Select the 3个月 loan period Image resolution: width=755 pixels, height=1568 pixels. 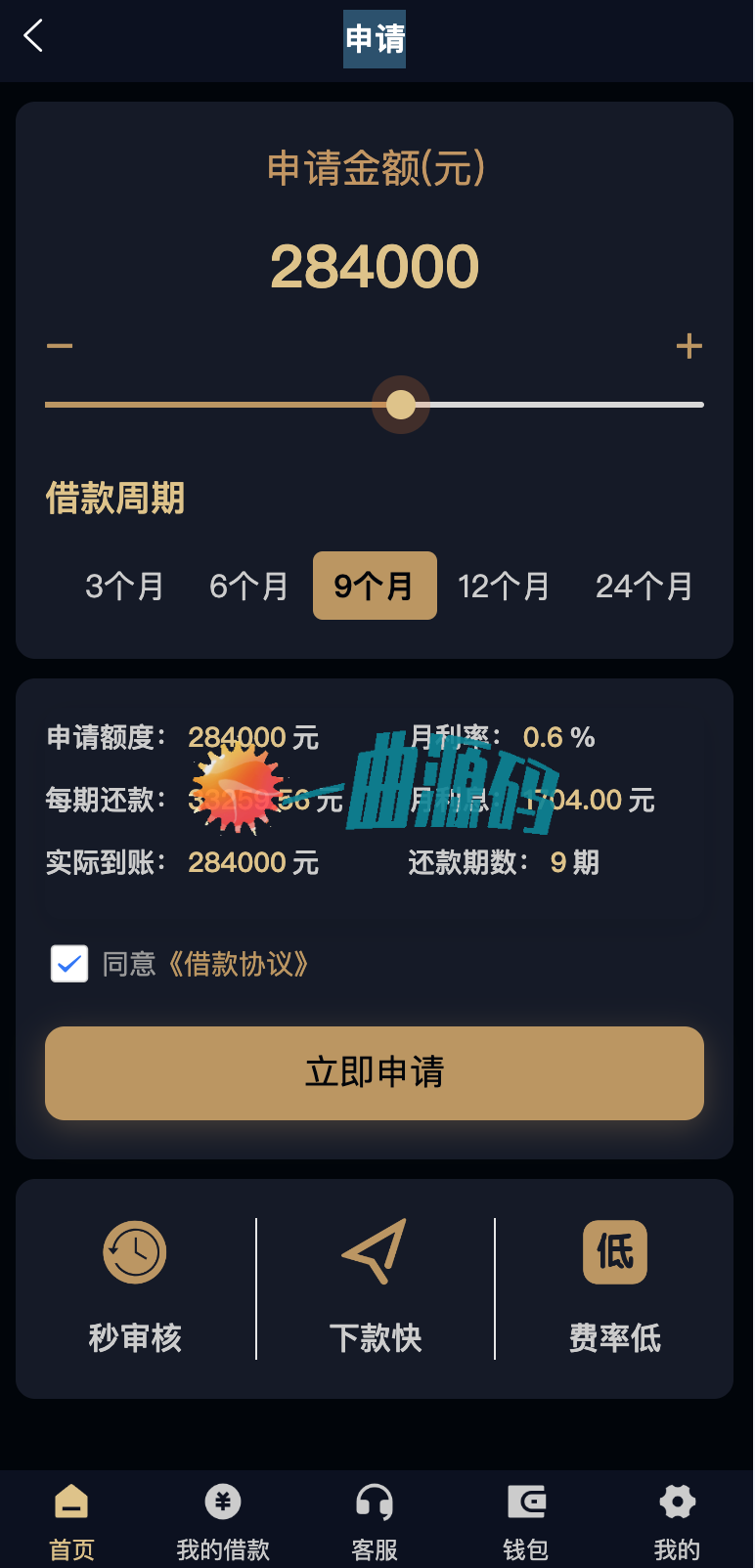pos(124,586)
